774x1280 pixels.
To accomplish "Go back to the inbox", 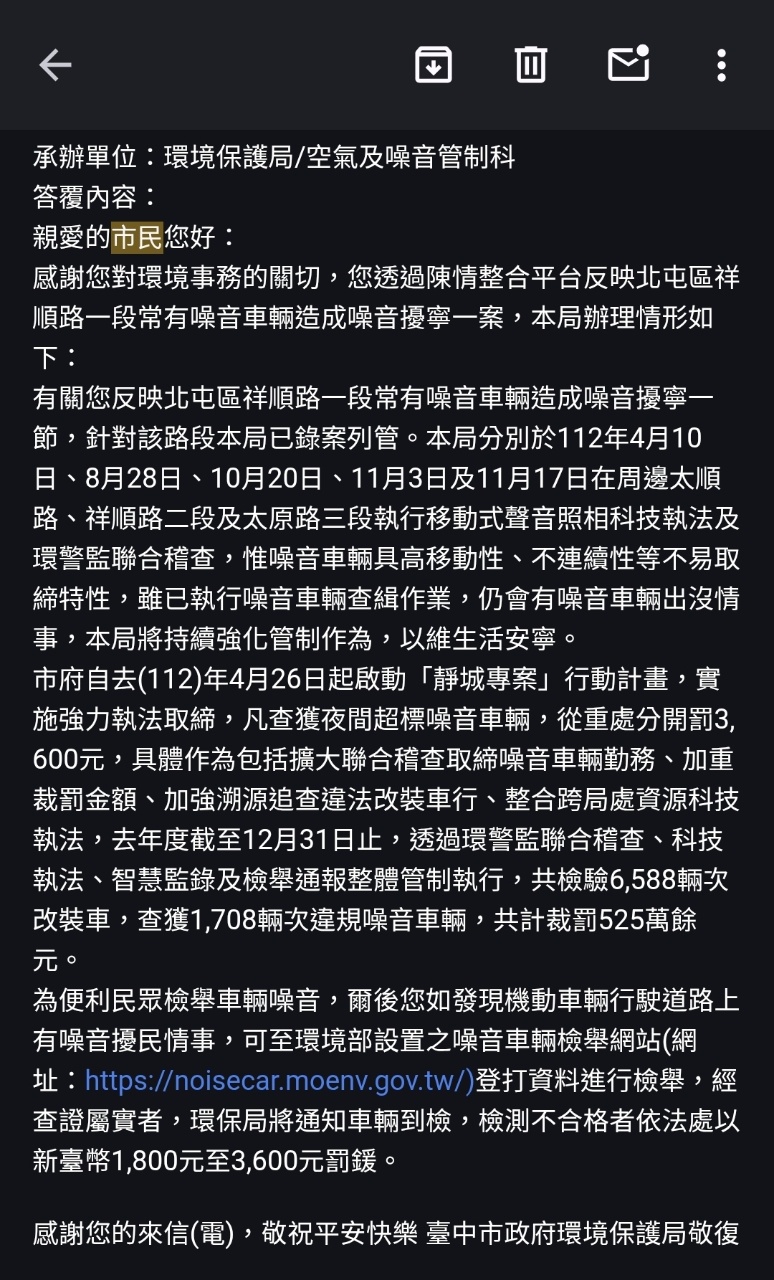I will point(55,65).
